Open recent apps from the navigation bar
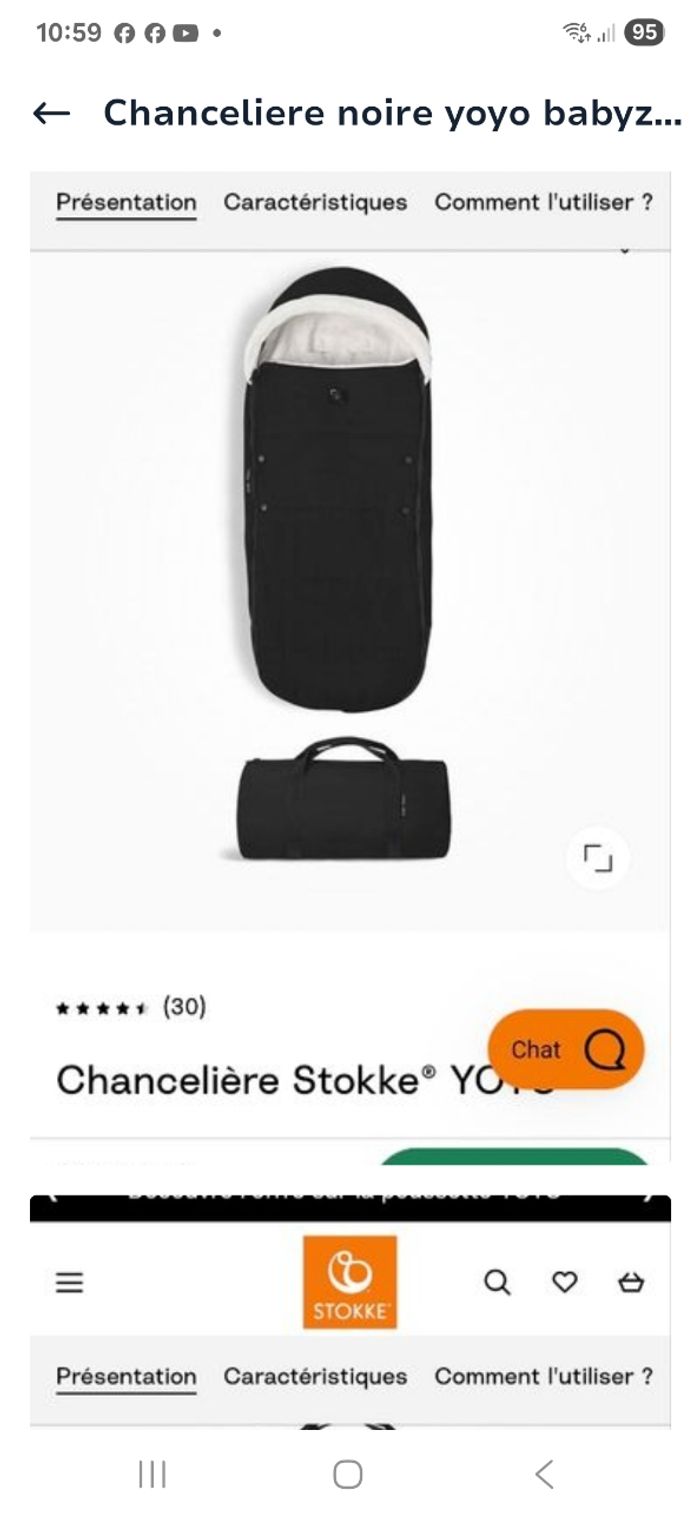This screenshot has width=700, height=1517. coord(152,1474)
